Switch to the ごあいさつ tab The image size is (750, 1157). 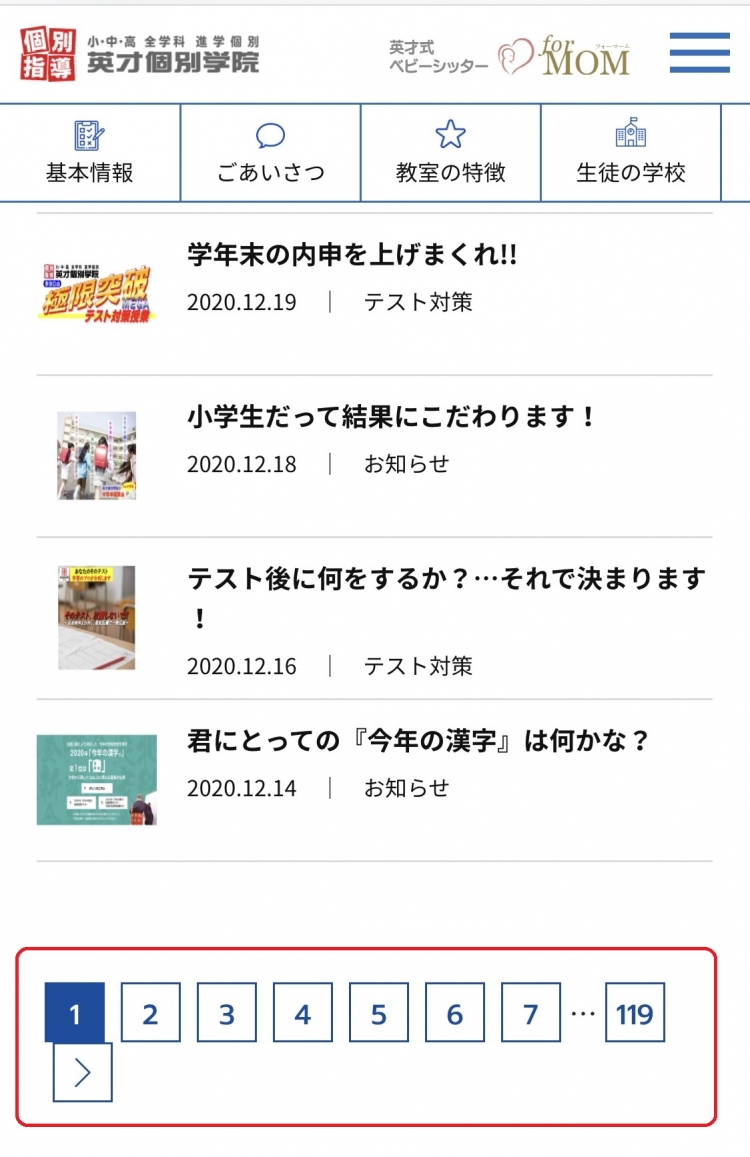[x=271, y=153]
